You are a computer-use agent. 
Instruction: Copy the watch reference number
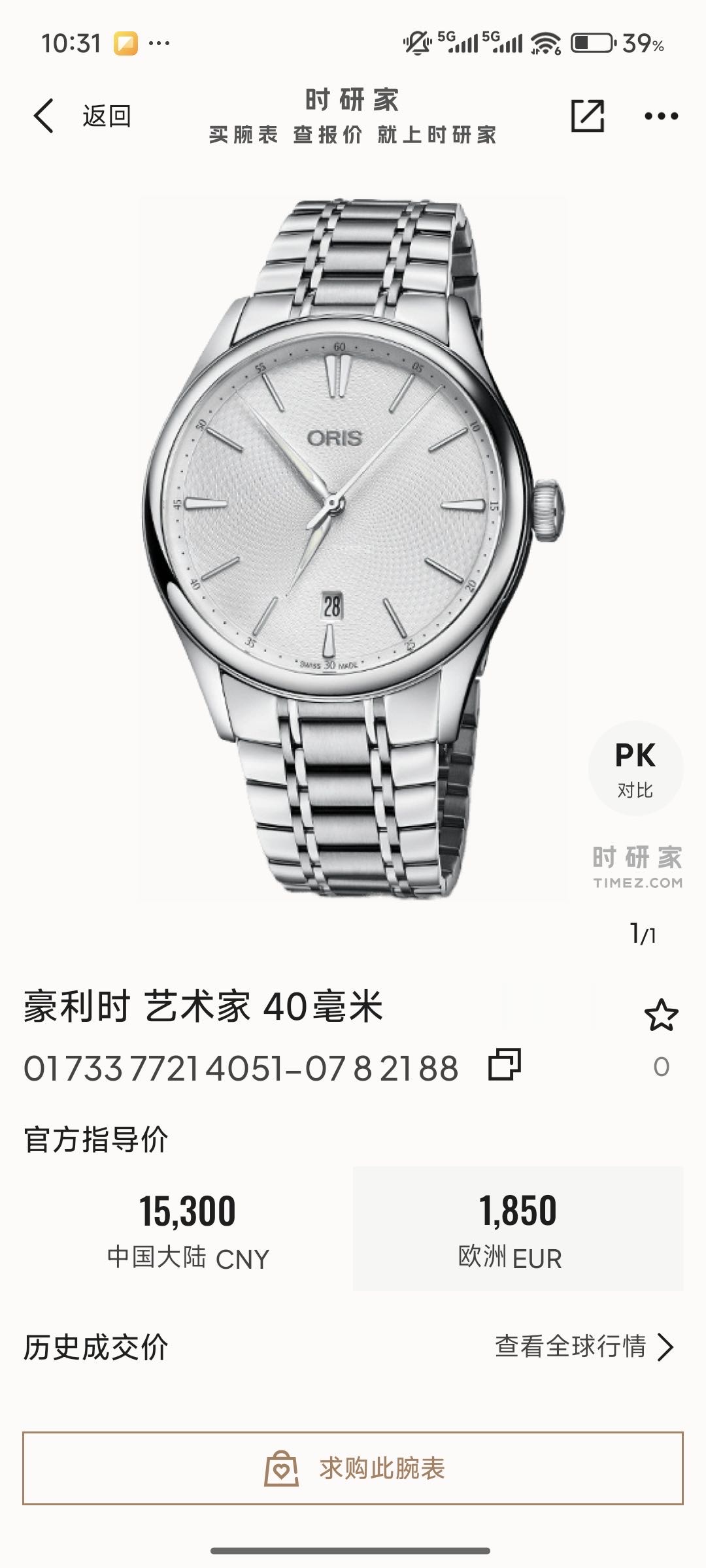(x=505, y=1065)
